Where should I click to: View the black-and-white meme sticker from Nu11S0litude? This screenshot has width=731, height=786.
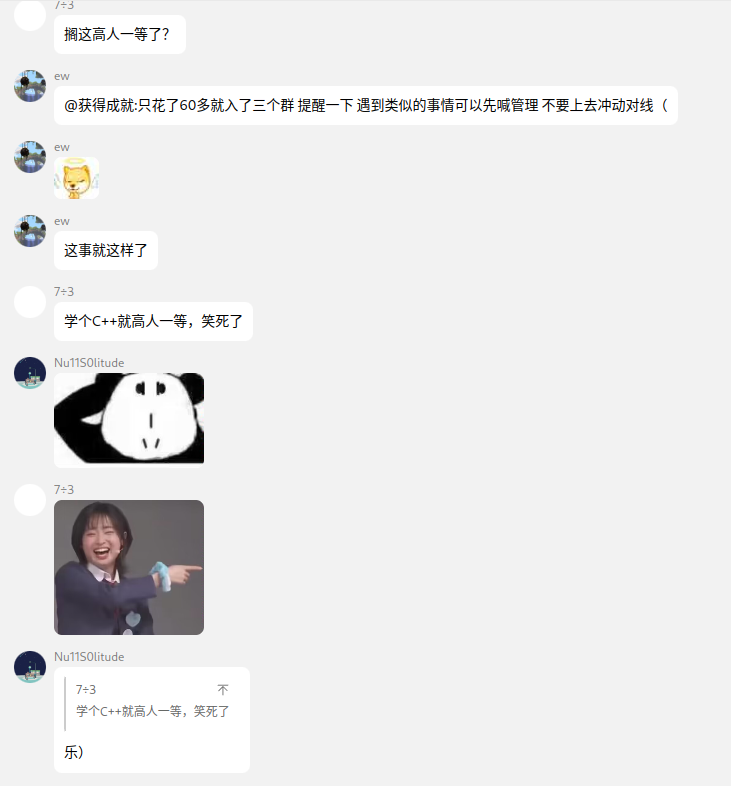point(129,420)
